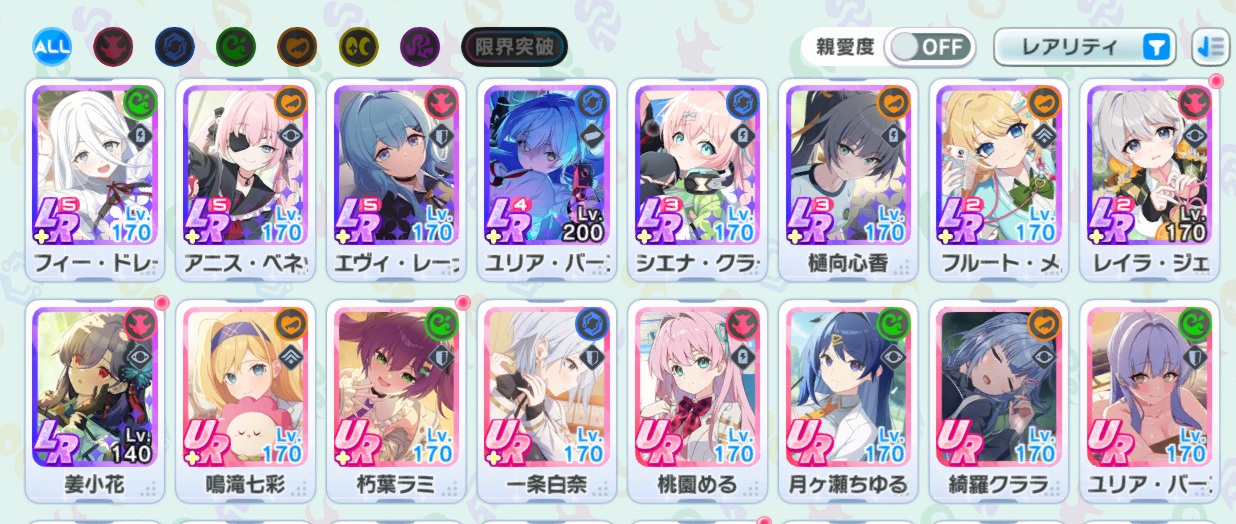Viewport: 1236px width, 524px height.
Task: Toggle the 親愛度 switch on
Action: tap(929, 46)
